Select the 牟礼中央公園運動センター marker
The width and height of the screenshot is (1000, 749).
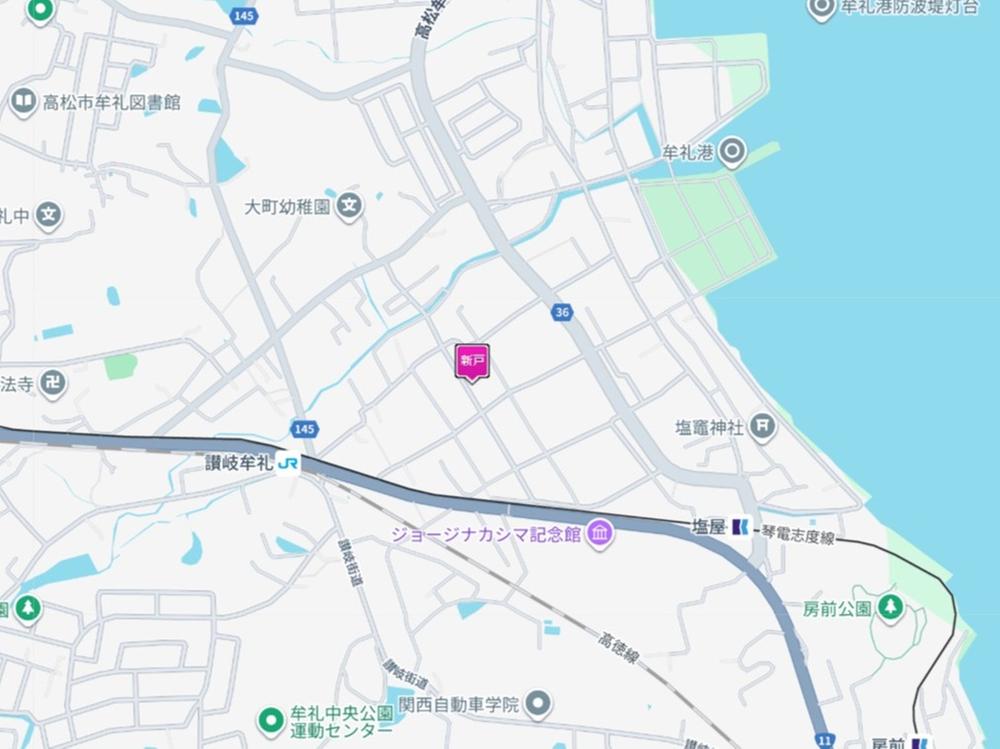tap(270, 719)
